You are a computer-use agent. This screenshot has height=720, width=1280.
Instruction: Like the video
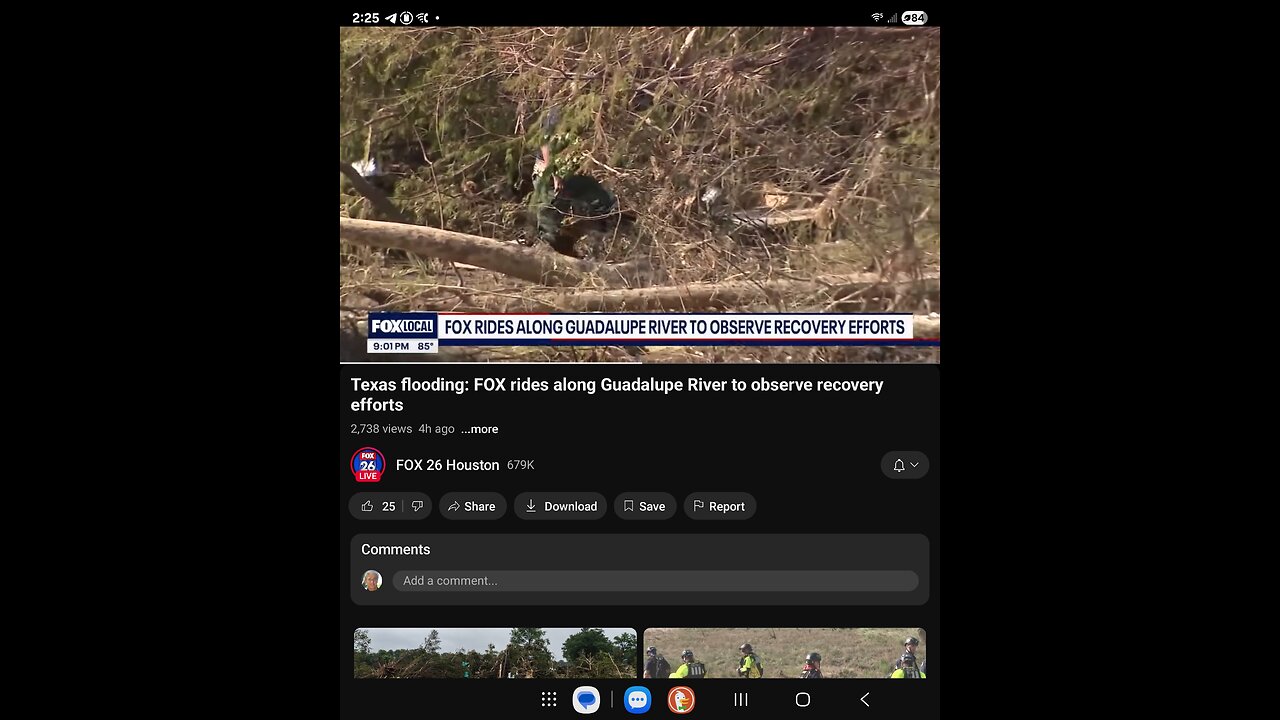click(x=378, y=506)
